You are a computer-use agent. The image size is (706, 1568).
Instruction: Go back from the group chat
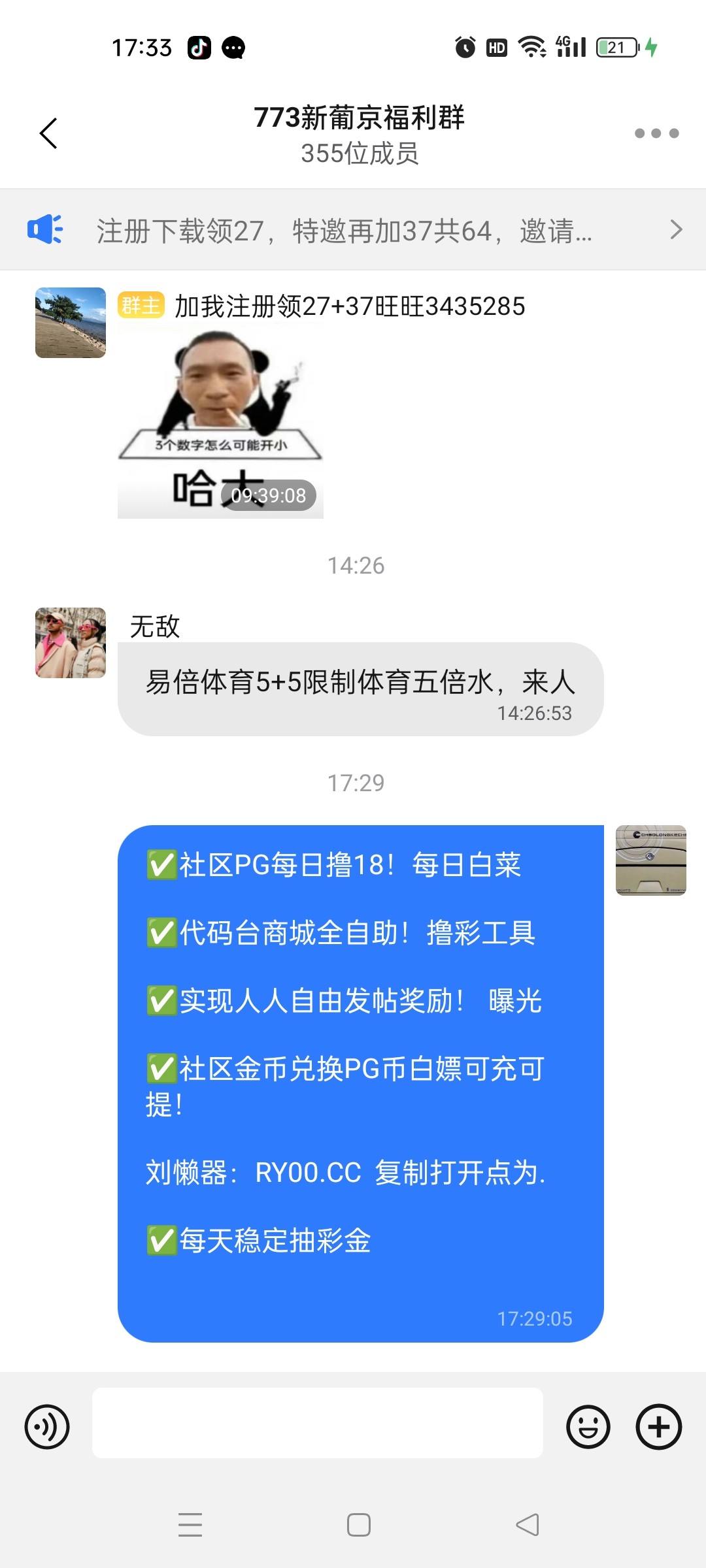tap(49, 133)
